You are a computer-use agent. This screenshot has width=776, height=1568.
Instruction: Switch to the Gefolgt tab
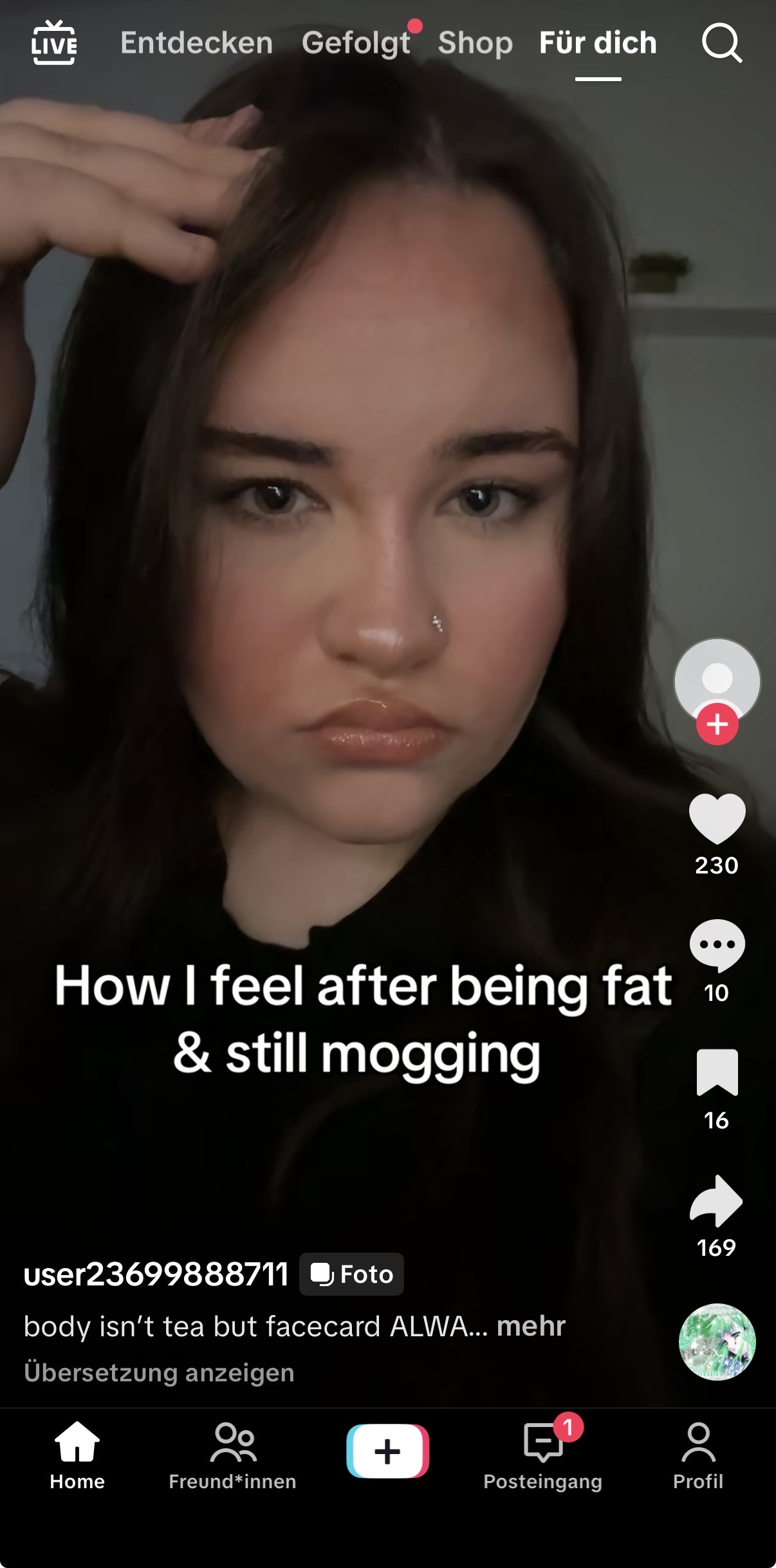pyautogui.click(x=356, y=43)
